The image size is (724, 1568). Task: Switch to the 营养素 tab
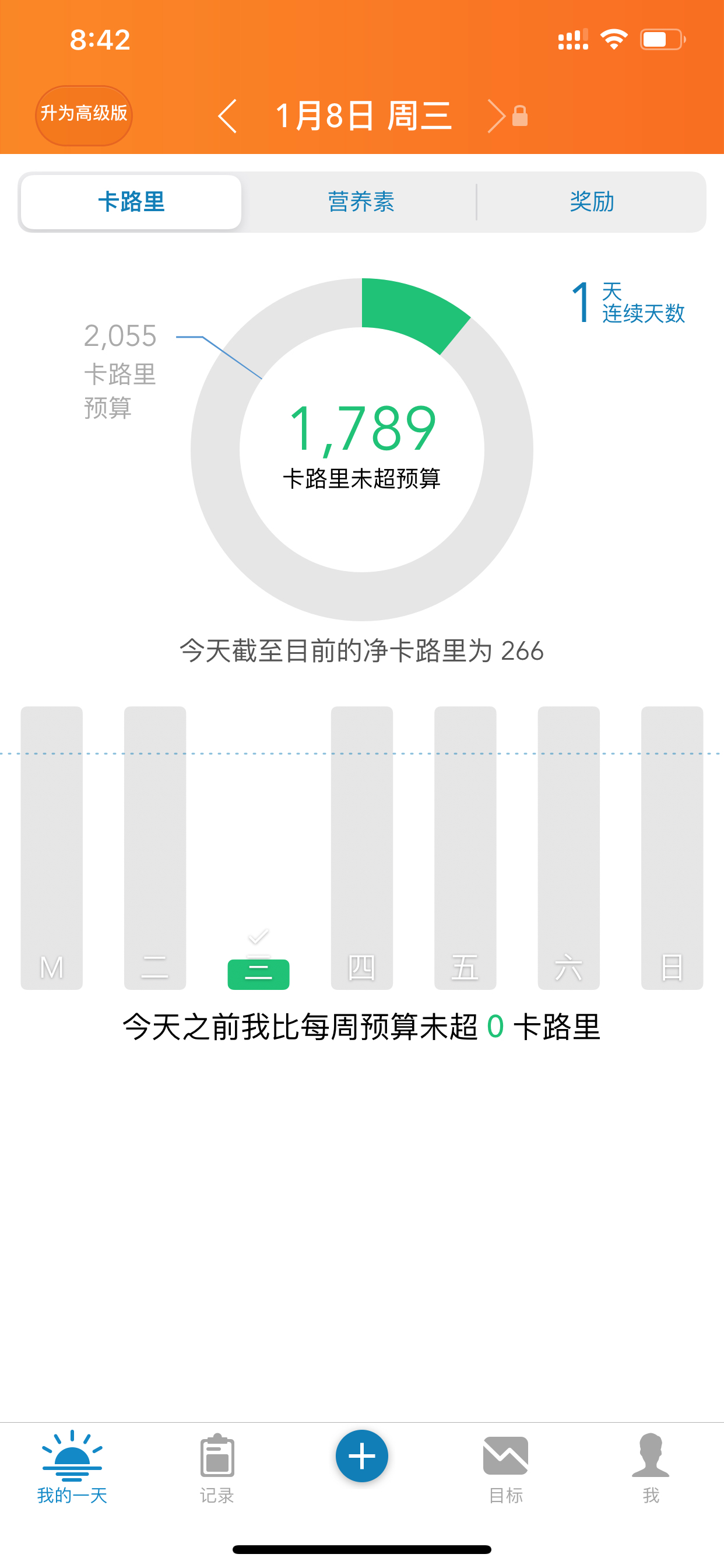click(x=361, y=202)
